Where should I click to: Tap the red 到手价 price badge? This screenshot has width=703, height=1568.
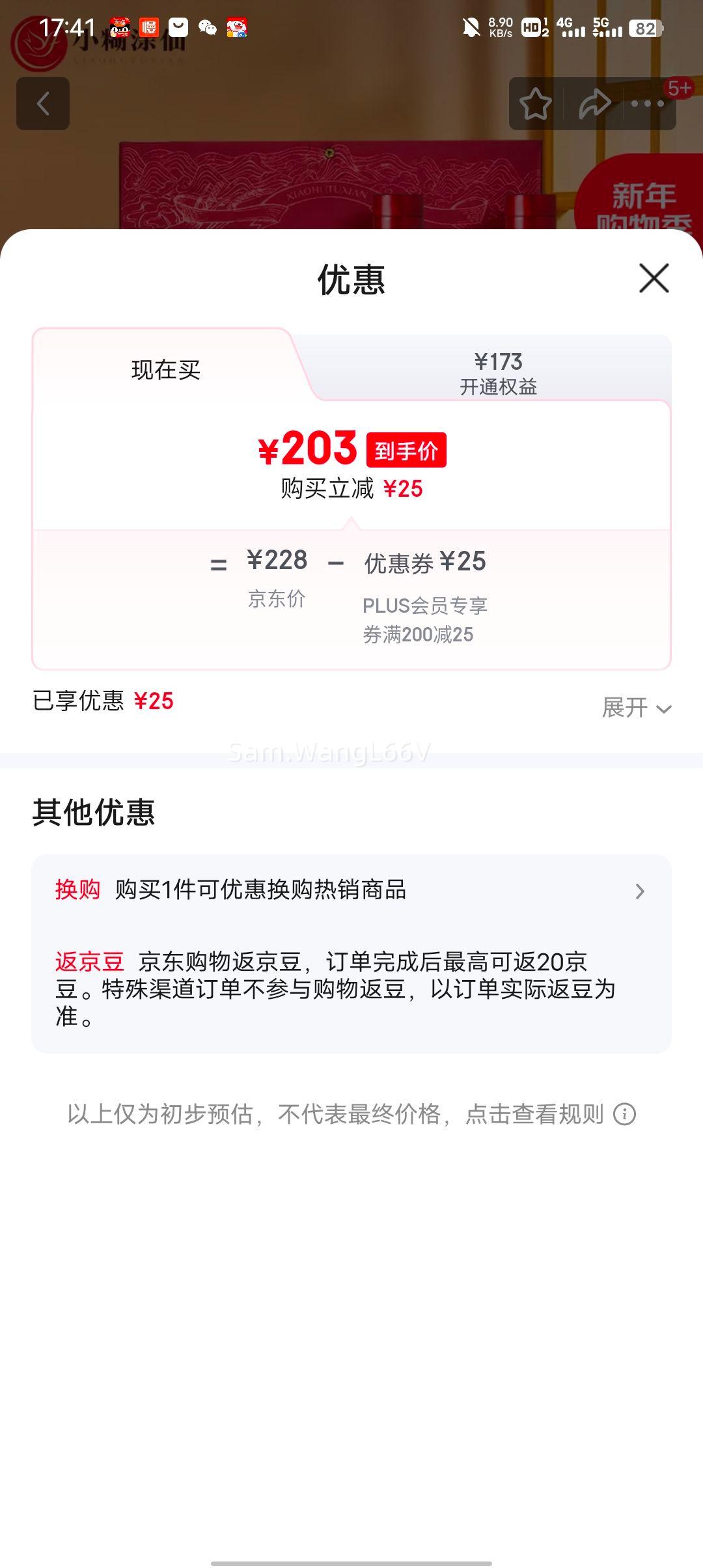408,449
